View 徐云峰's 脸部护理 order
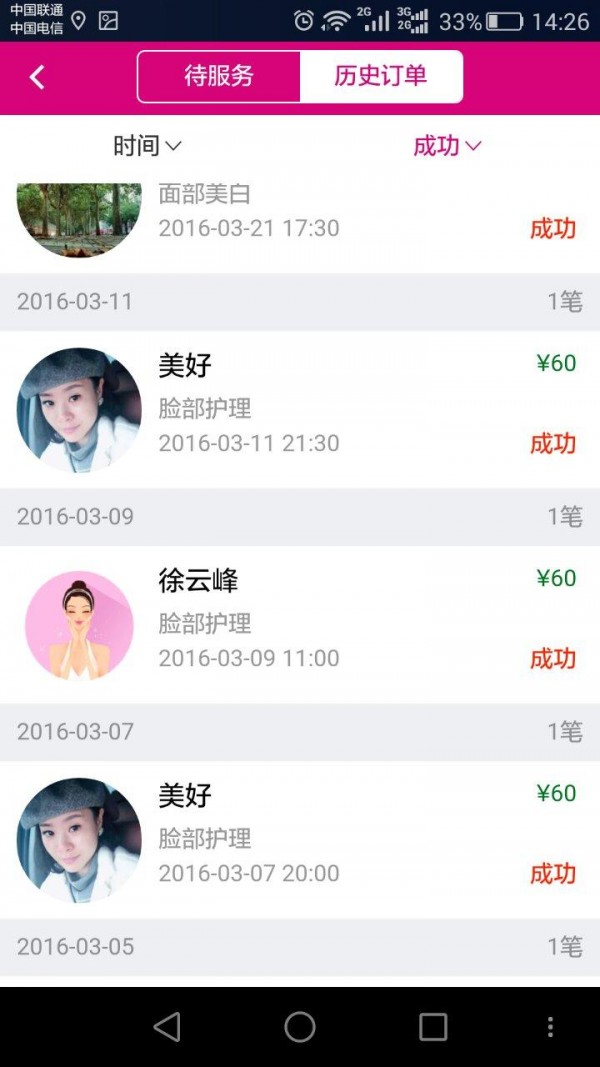The image size is (600, 1067). (x=300, y=624)
